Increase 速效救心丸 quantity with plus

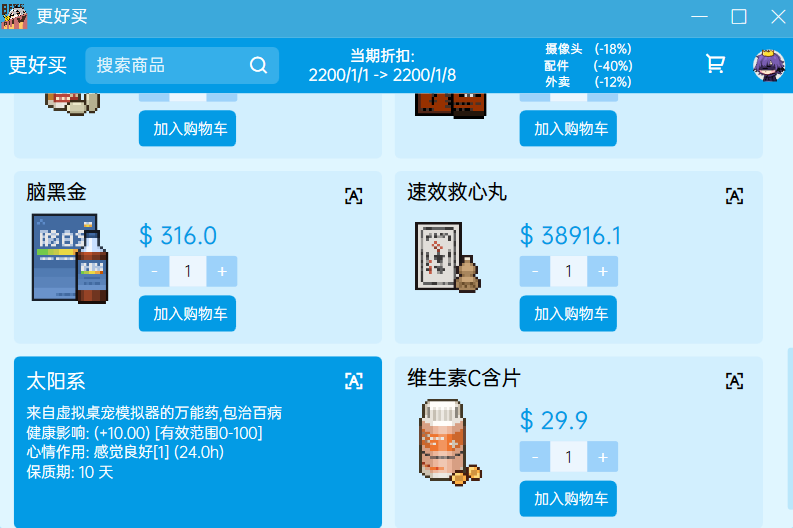(x=602, y=271)
